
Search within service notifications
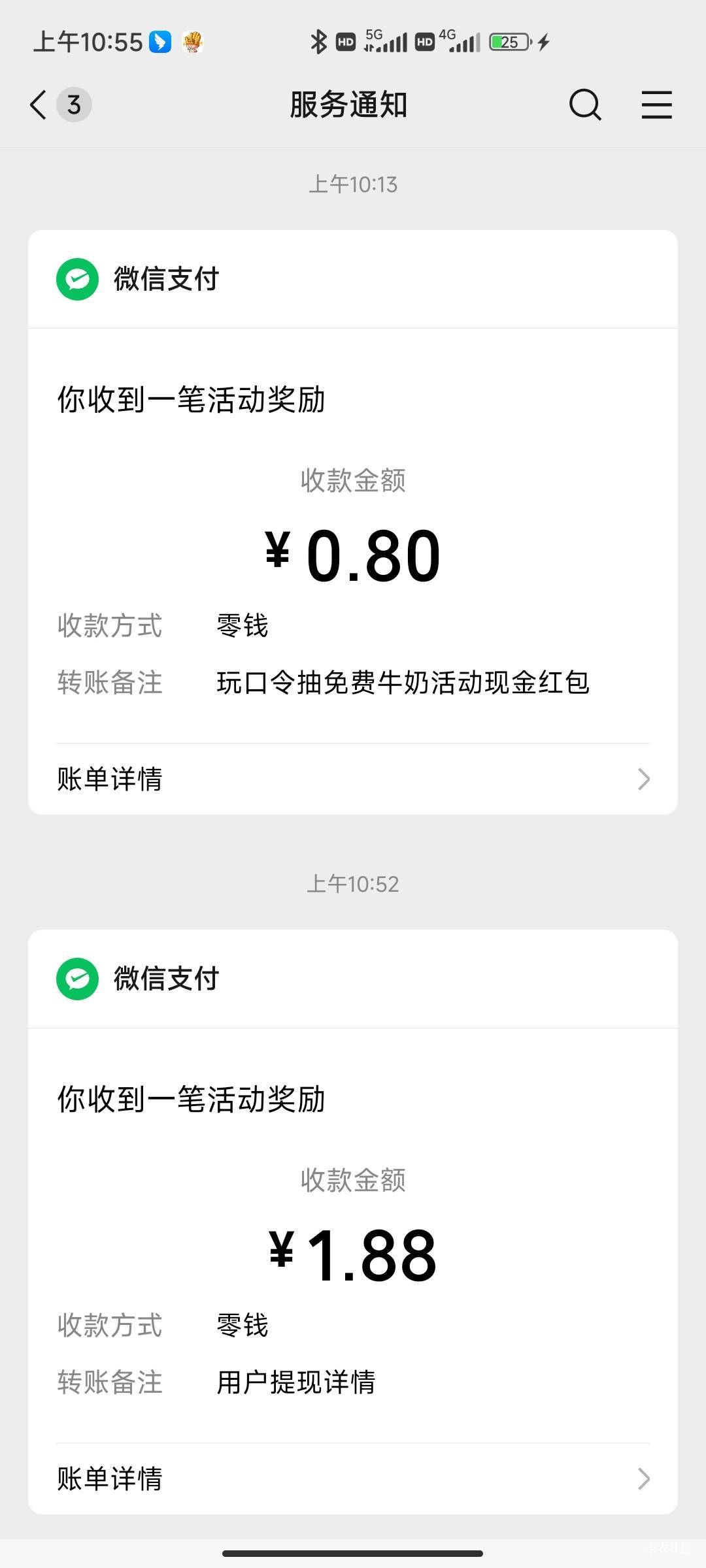(x=585, y=105)
